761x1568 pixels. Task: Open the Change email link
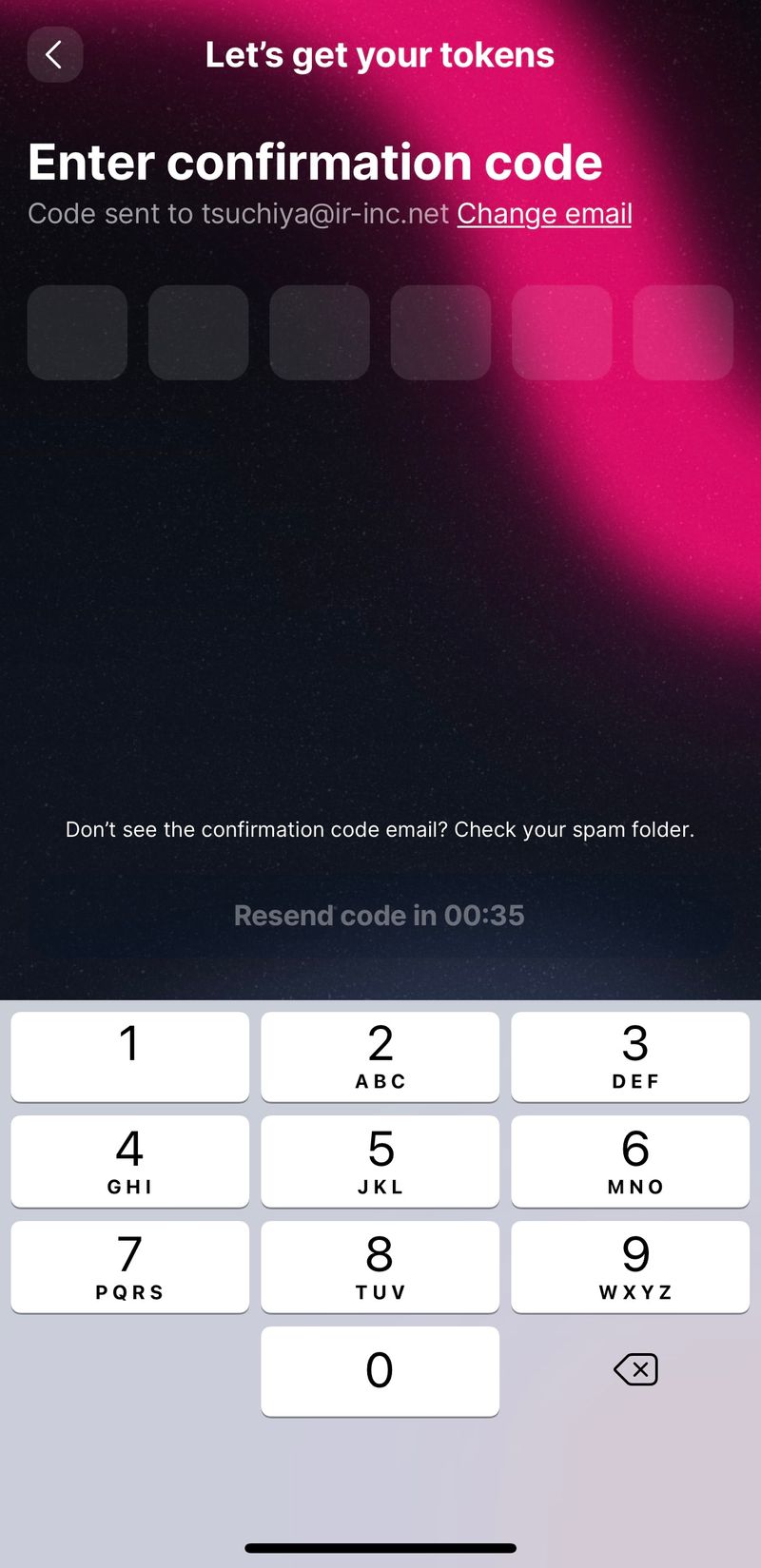(x=544, y=214)
